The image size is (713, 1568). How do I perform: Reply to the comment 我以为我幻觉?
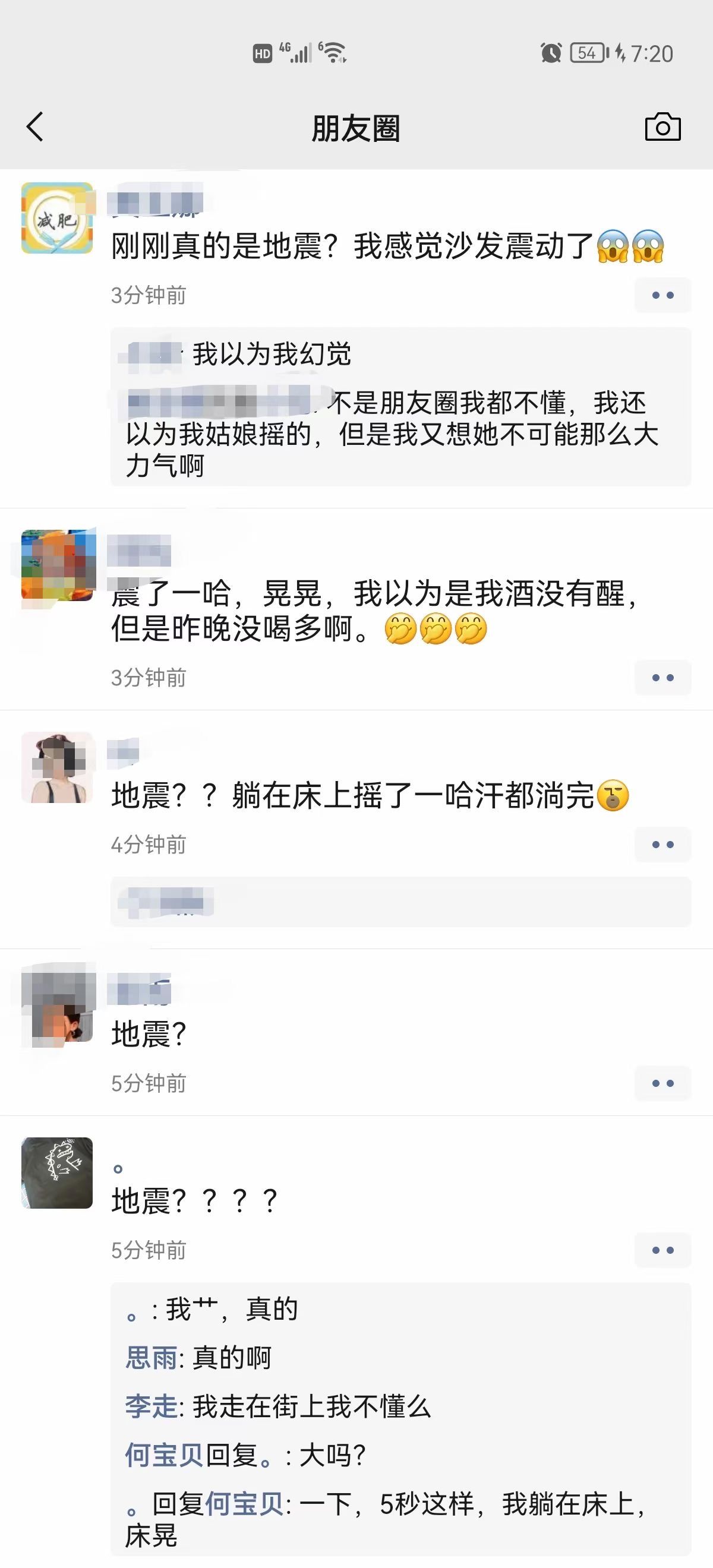pyautogui.click(x=272, y=354)
